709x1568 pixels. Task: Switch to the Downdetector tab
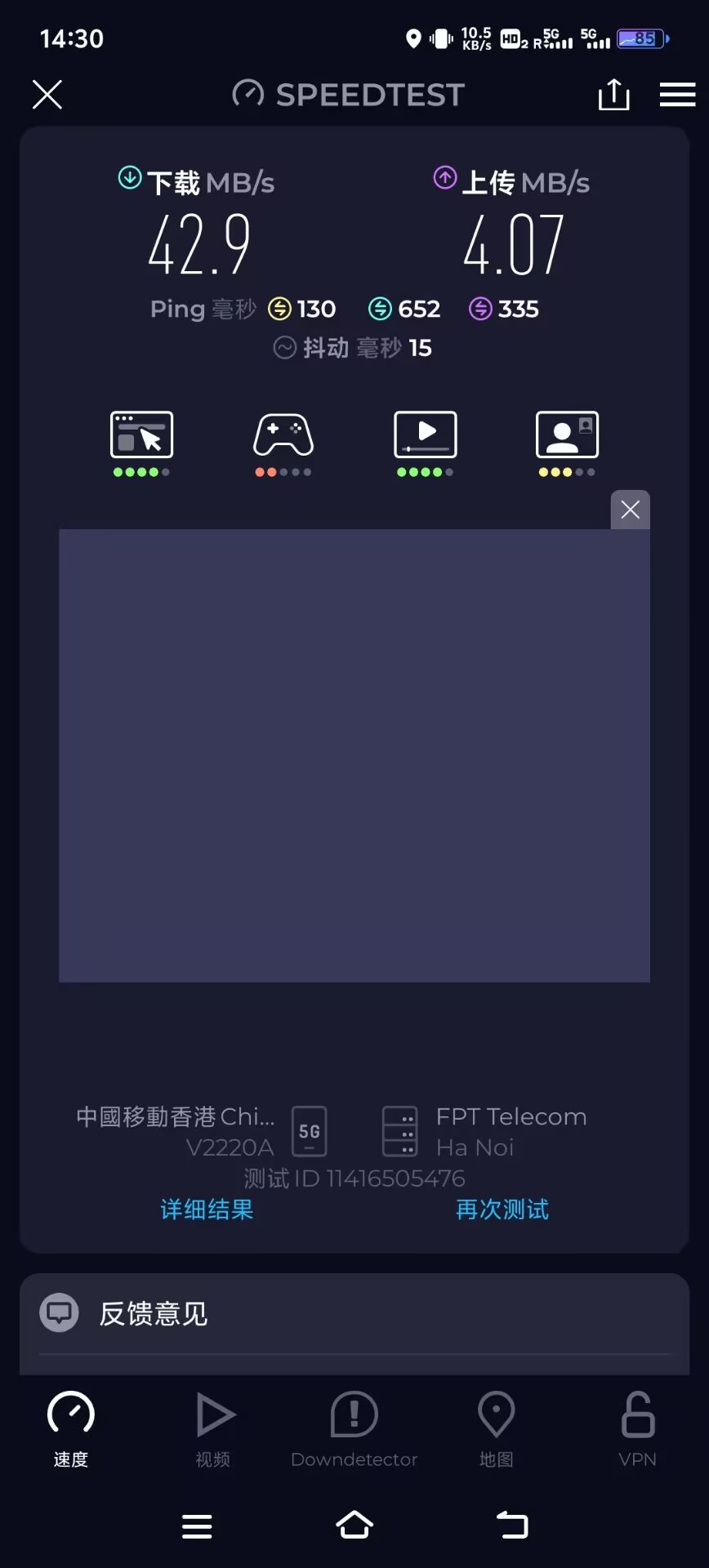[x=354, y=1429]
